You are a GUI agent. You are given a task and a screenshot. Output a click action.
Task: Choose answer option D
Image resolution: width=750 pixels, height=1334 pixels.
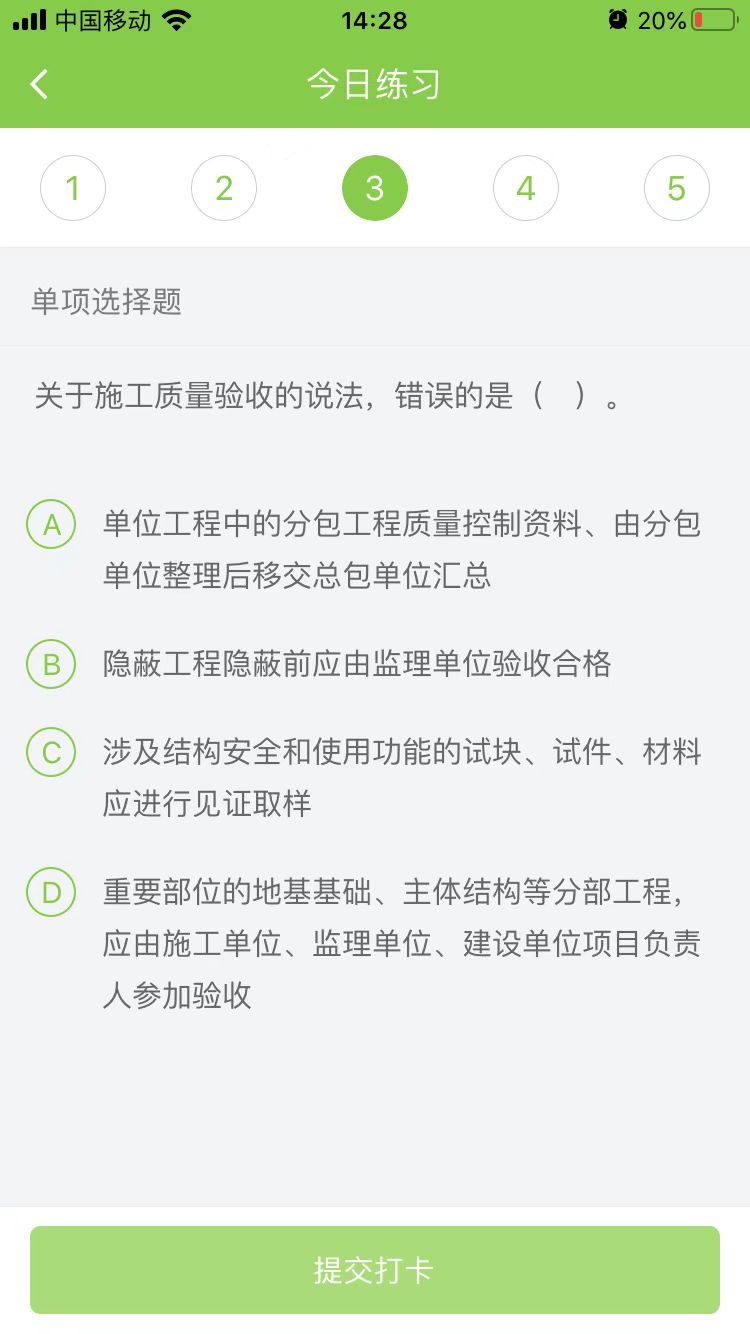pyautogui.click(x=51, y=892)
